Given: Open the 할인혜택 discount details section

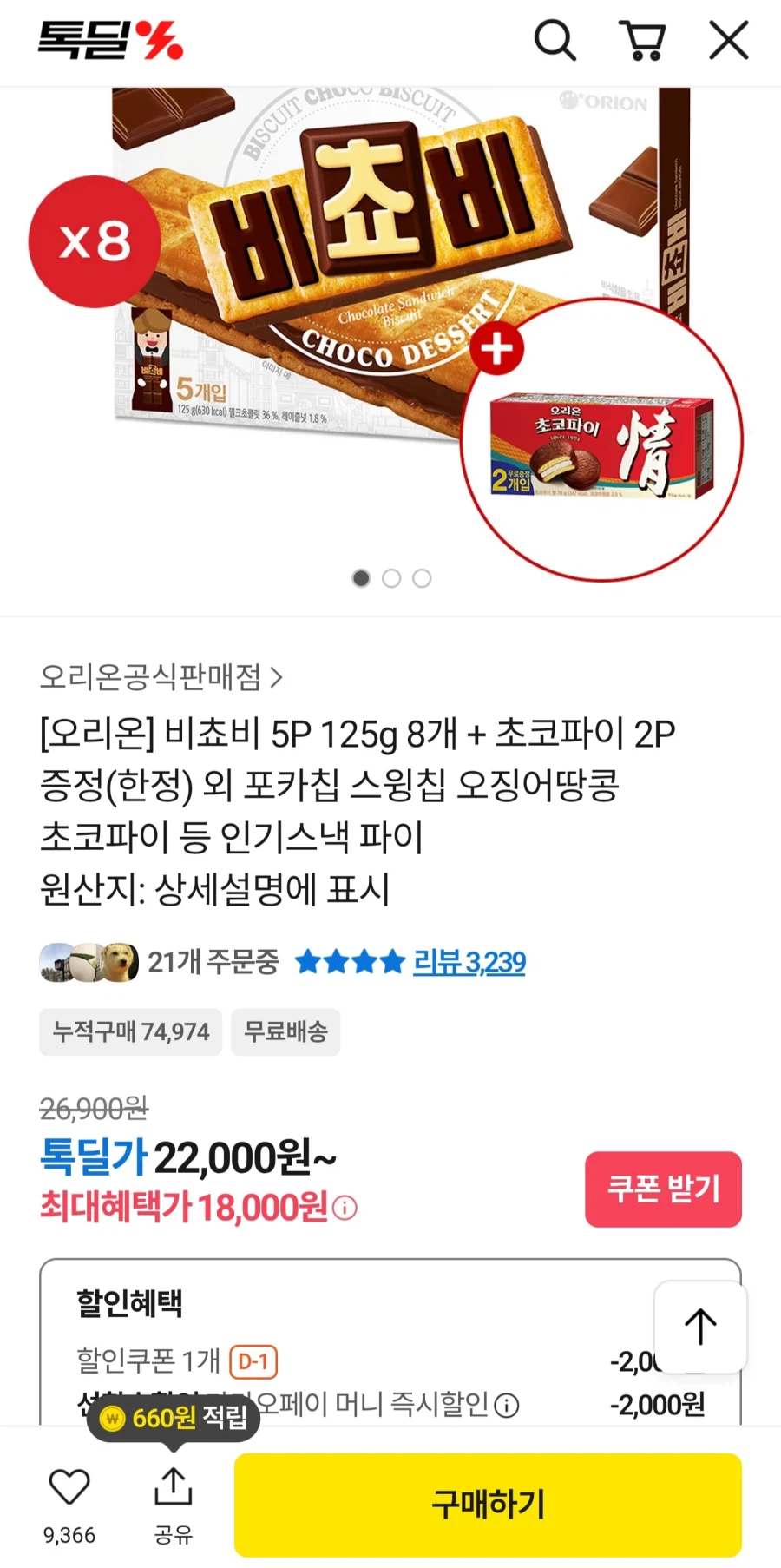Looking at the screenshot, I should point(128,1302).
